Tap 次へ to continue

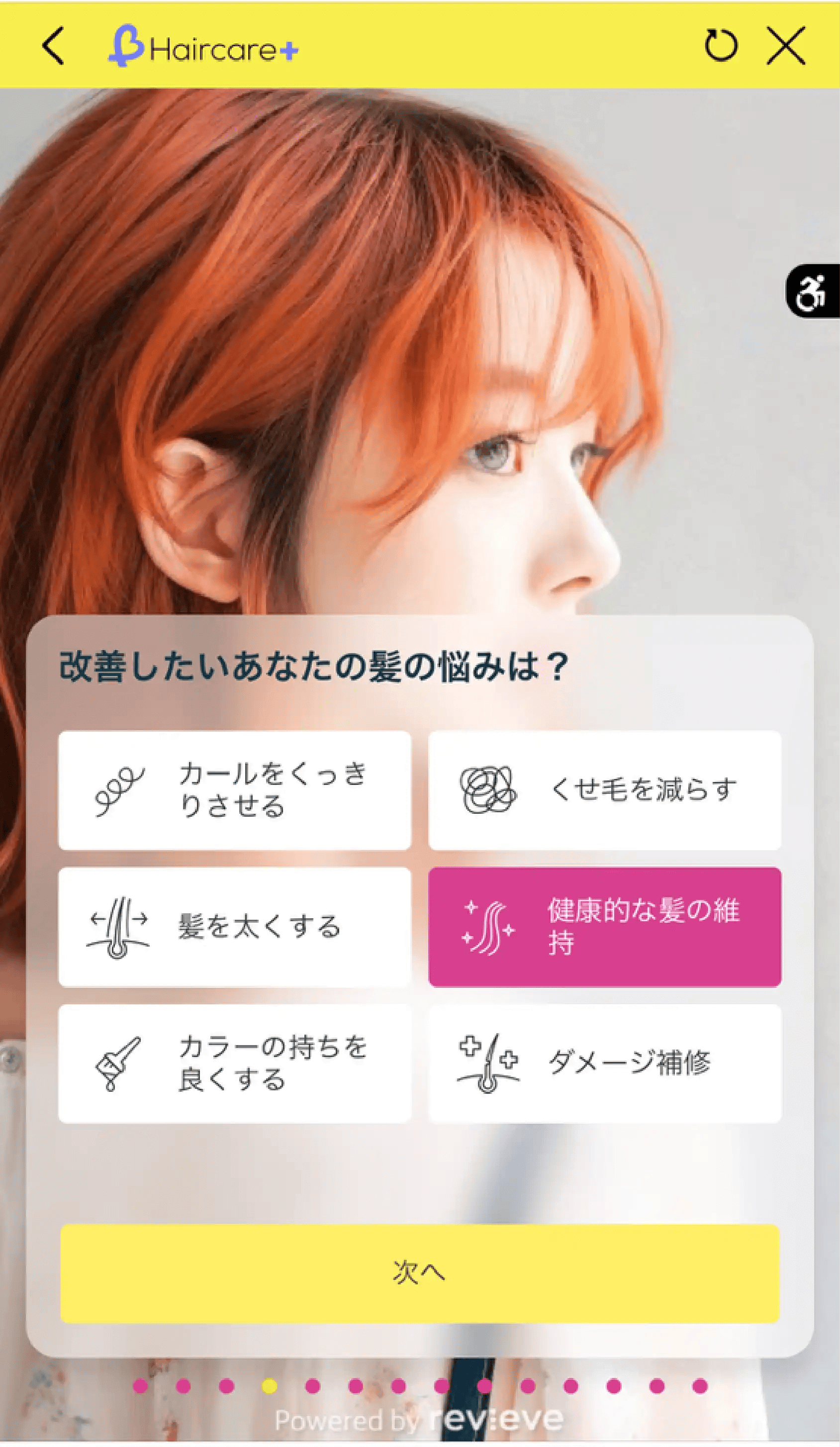[x=420, y=1273]
